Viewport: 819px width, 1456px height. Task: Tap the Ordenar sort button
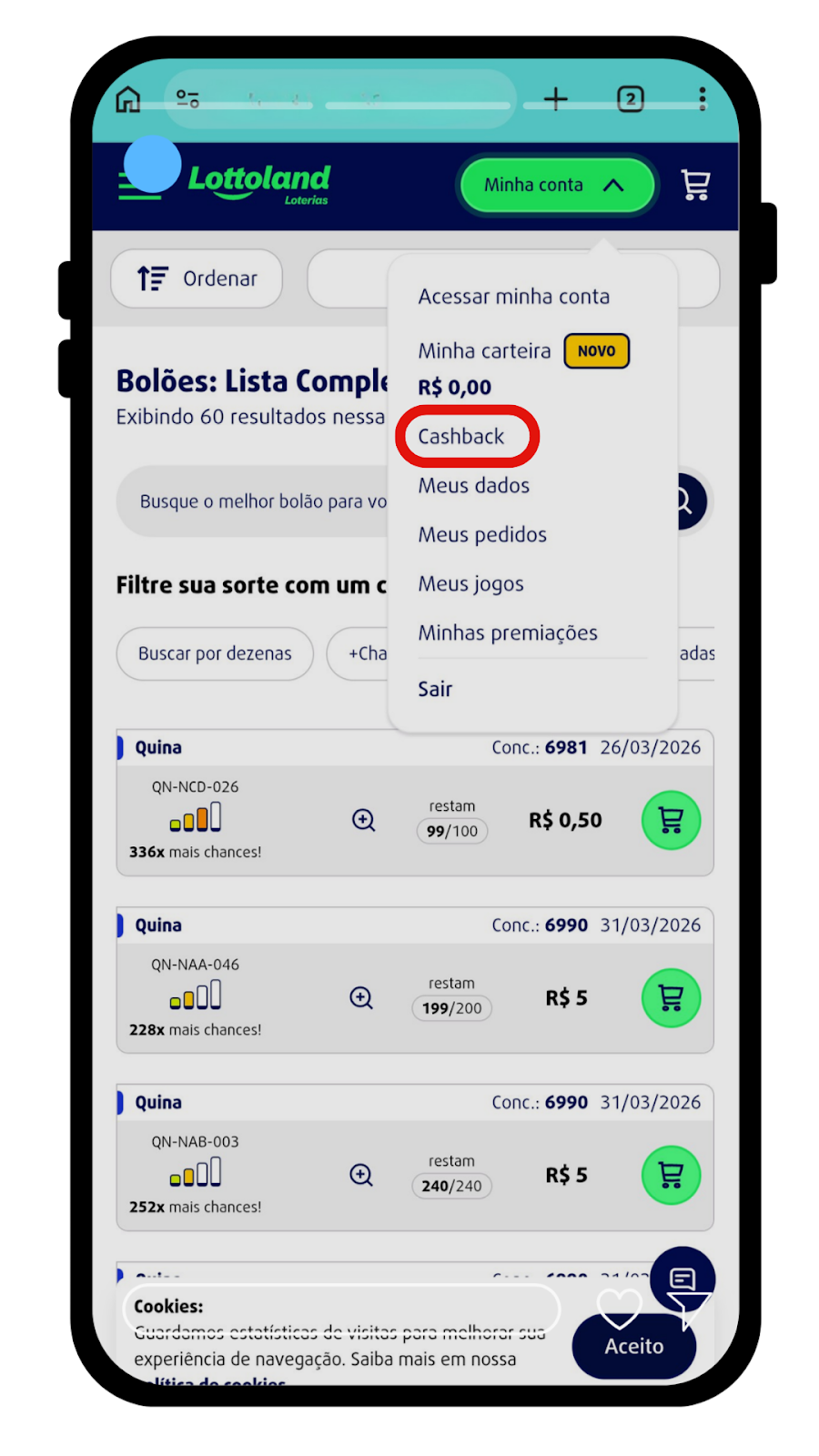pos(197,278)
